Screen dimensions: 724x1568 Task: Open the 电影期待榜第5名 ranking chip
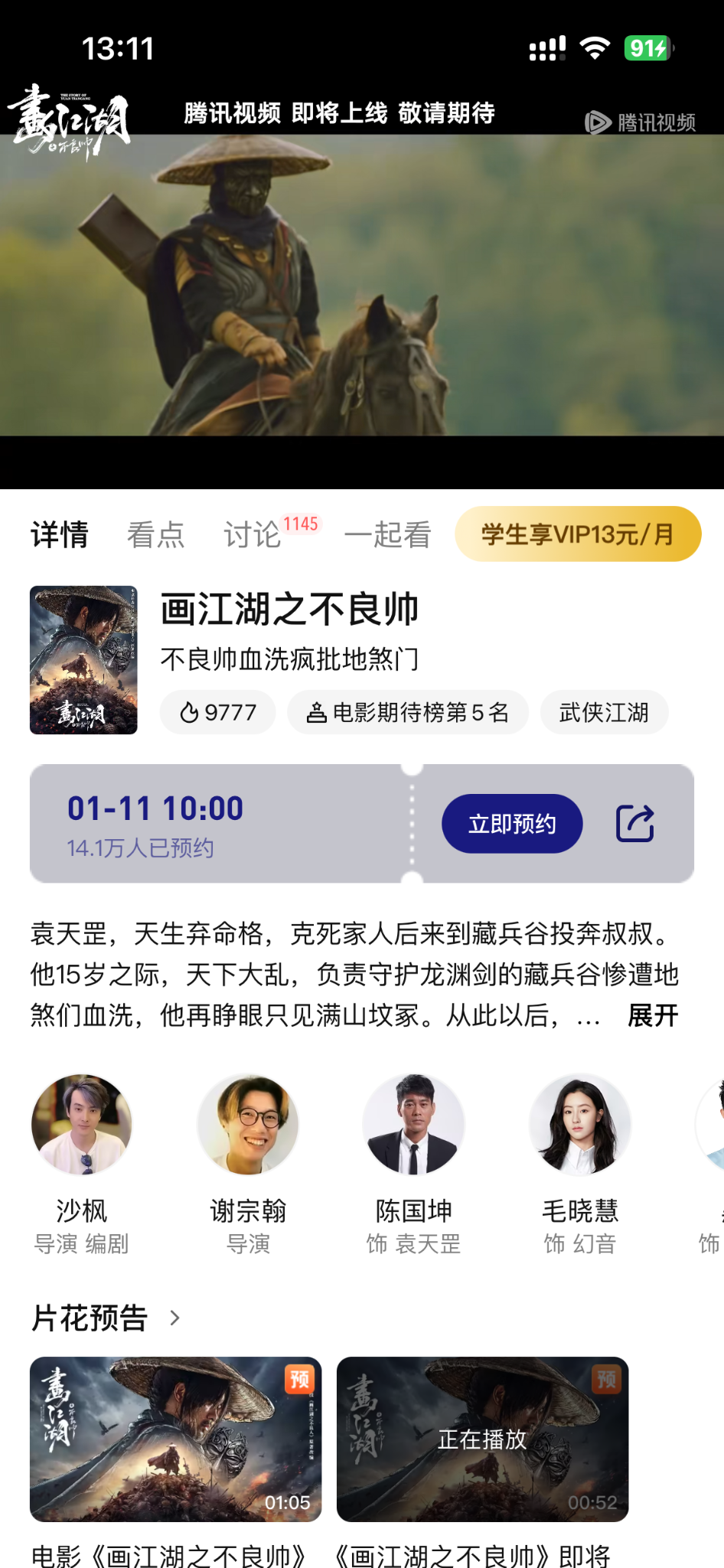[x=408, y=713]
